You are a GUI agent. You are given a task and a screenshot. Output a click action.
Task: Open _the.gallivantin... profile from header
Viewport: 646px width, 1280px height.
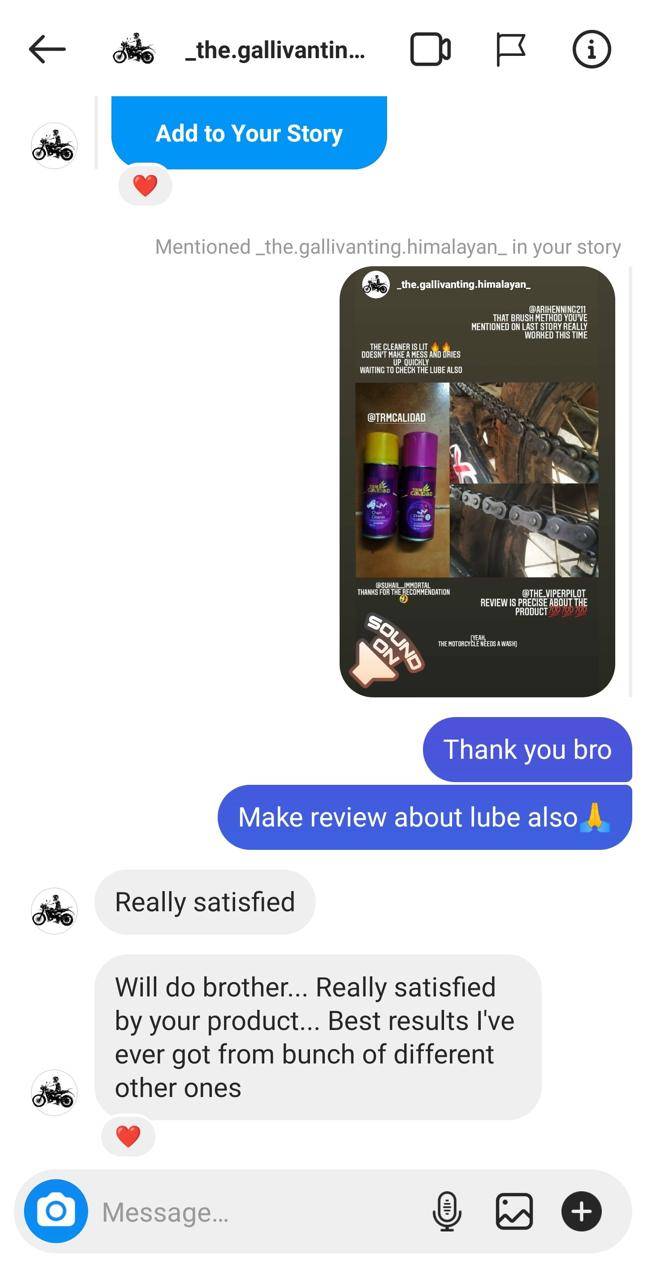pyautogui.click(x=274, y=50)
